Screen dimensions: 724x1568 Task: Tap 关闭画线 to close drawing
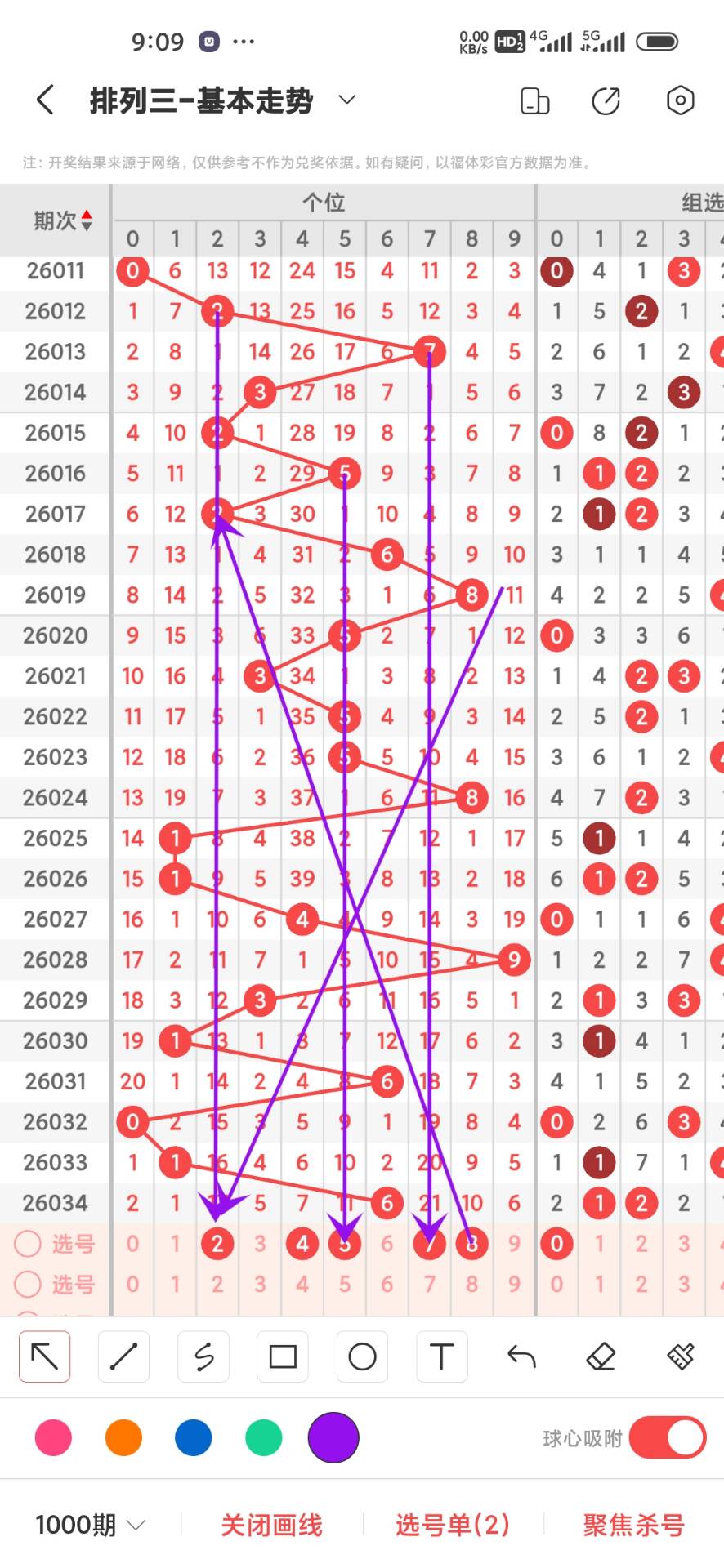[271, 1525]
